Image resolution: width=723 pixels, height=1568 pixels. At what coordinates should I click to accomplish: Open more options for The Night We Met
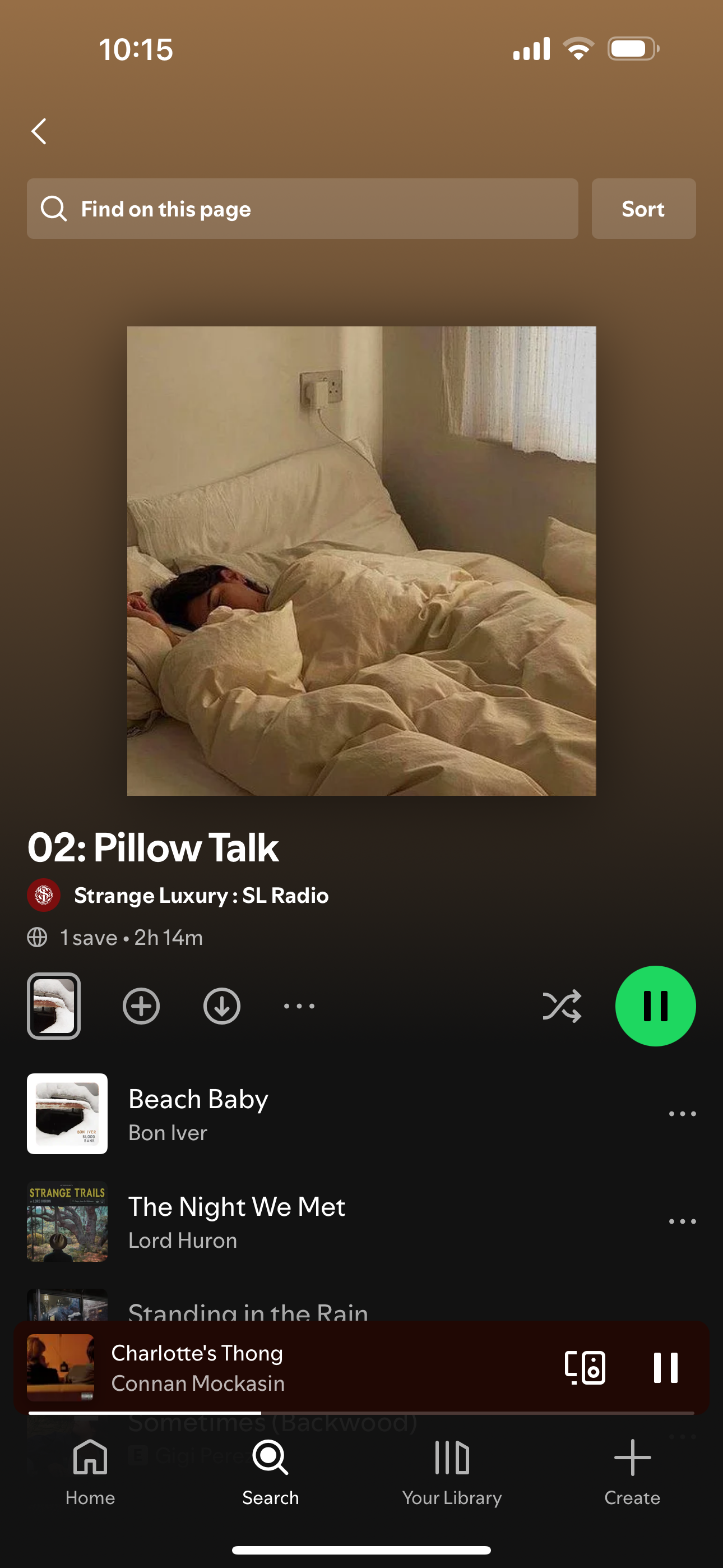pyautogui.click(x=682, y=1221)
